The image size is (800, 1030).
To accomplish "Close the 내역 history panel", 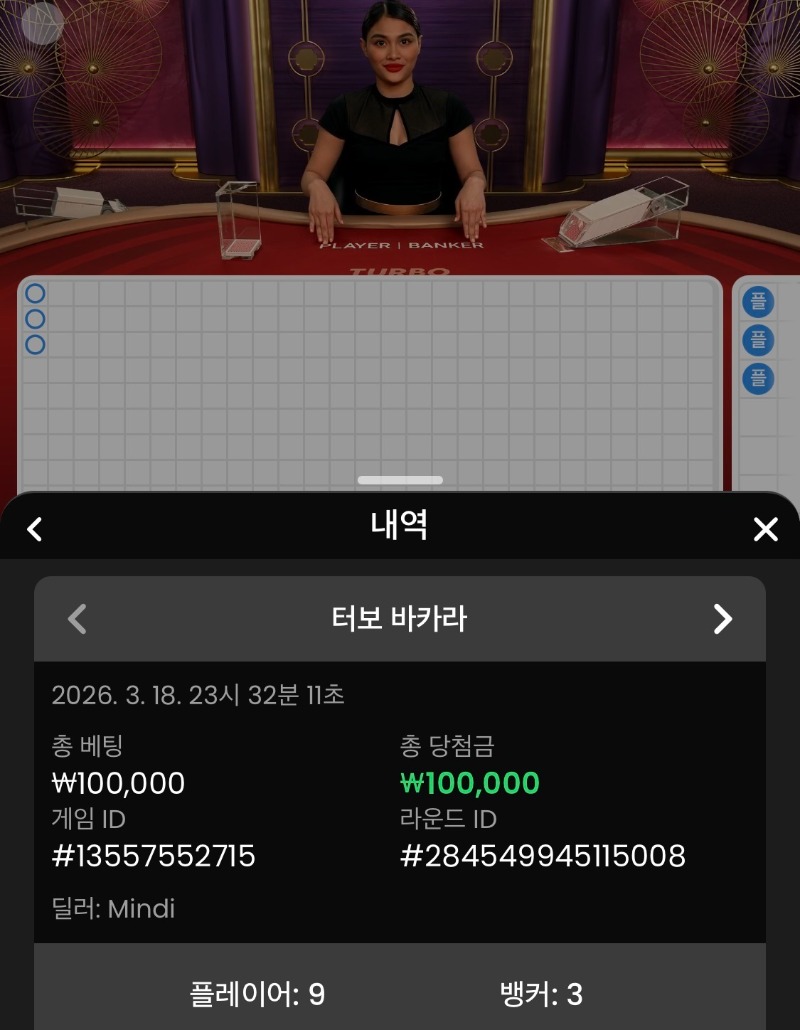I will click(765, 529).
